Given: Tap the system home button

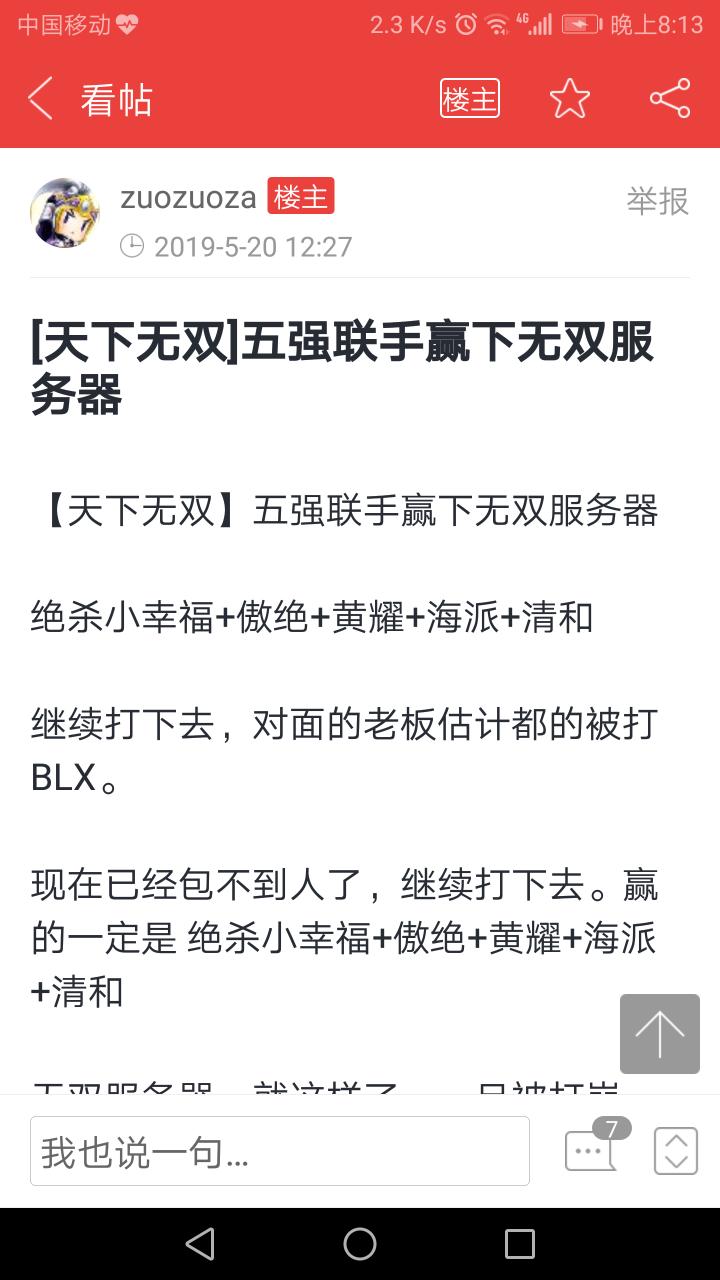Looking at the screenshot, I should click(360, 1244).
